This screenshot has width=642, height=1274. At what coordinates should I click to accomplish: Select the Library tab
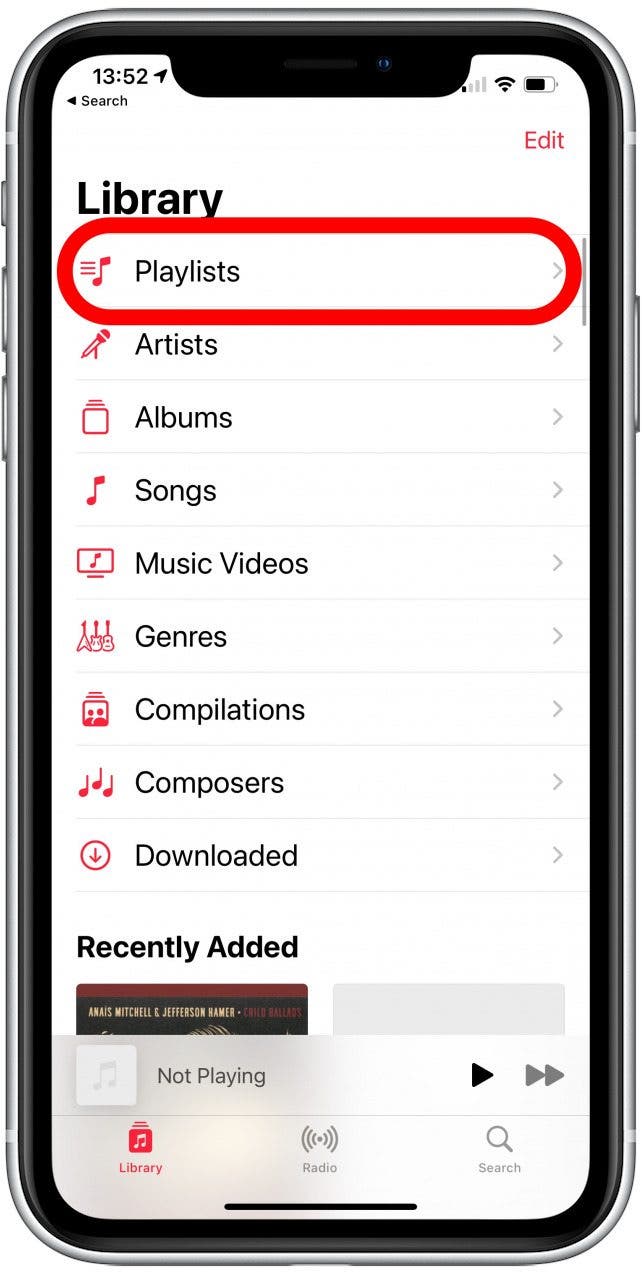pos(140,1148)
